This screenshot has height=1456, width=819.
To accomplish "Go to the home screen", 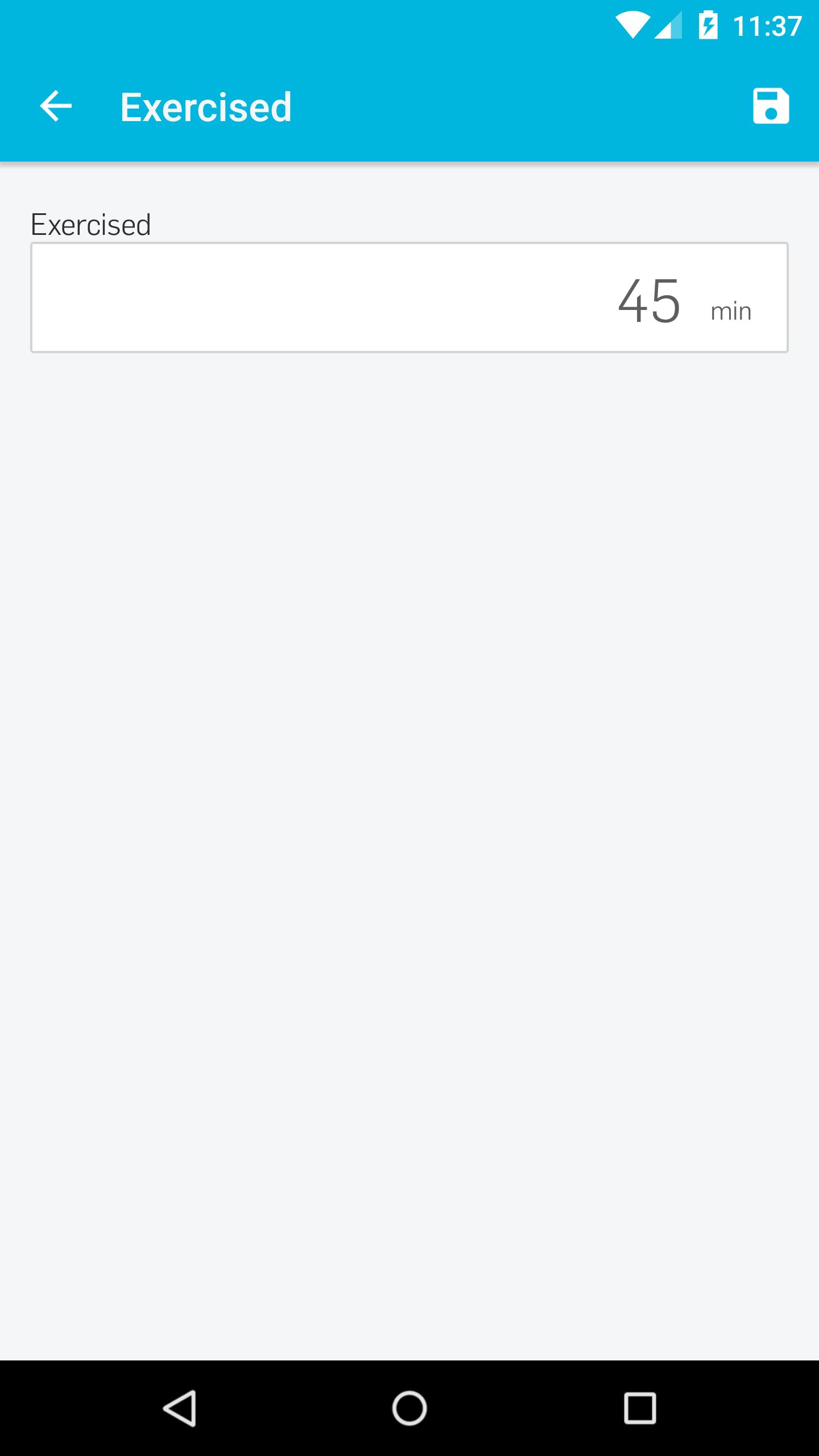I will point(409,1408).
